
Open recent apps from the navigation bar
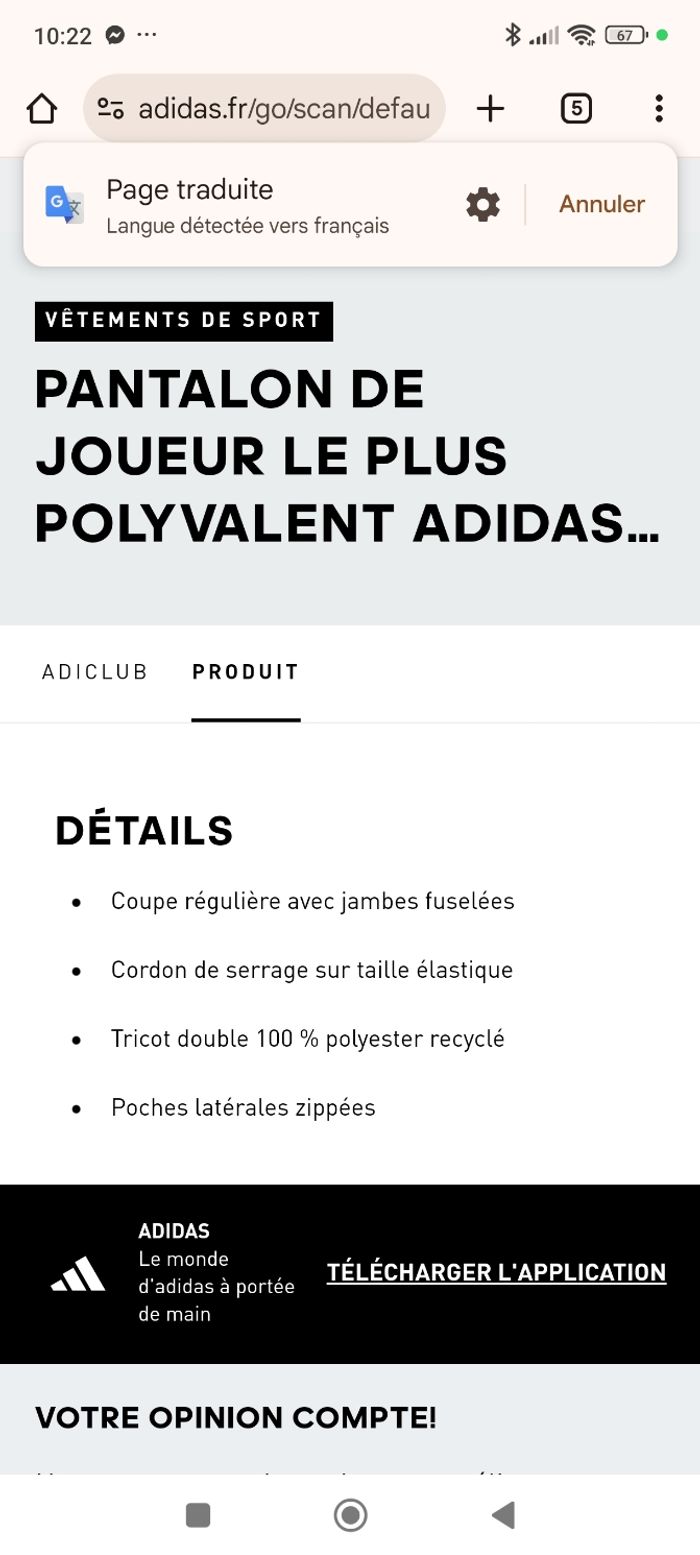(x=198, y=1515)
